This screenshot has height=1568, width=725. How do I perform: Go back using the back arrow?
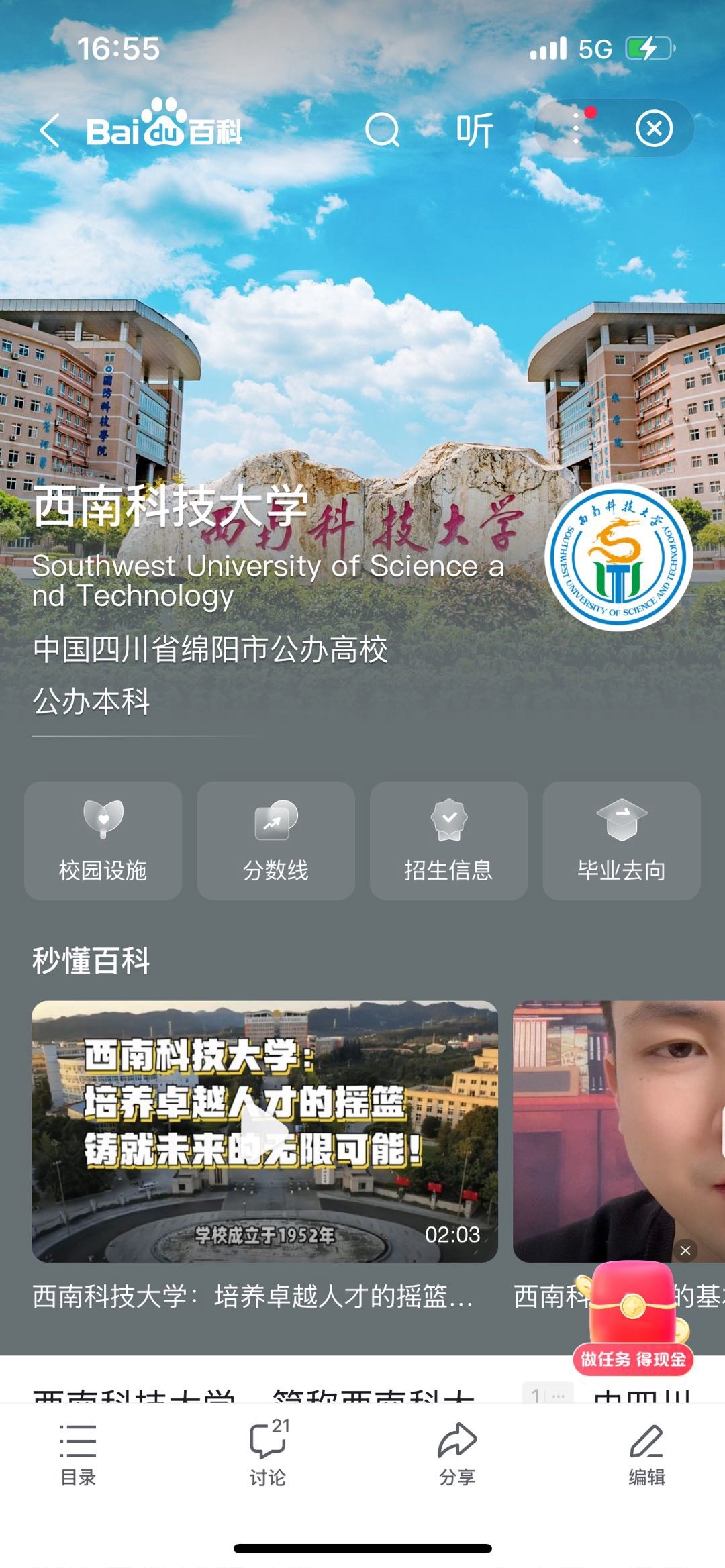click(50, 130)
